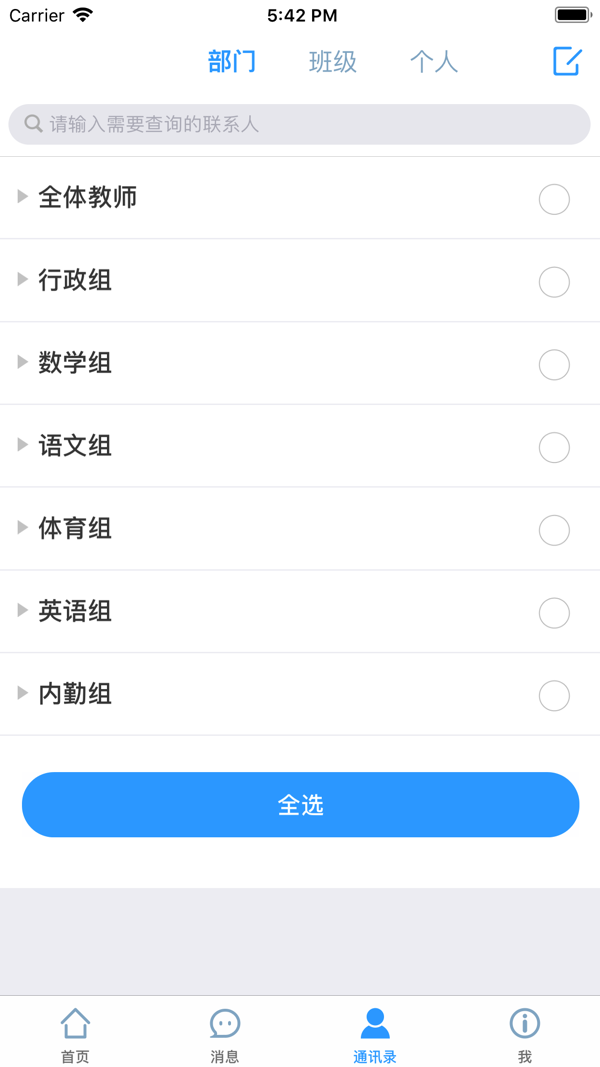Screen dimensions: 600x1067
Task: Select the 全体教师 checkbox
Action: click(554, 199)
